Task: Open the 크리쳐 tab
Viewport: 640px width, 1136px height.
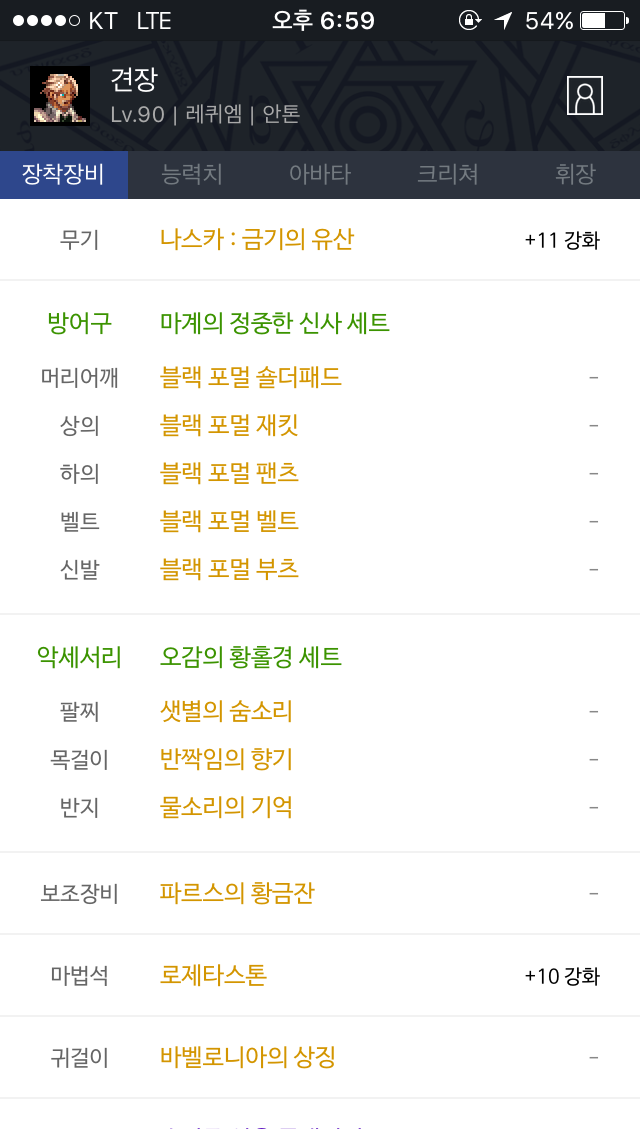Action: coord(448,175)
